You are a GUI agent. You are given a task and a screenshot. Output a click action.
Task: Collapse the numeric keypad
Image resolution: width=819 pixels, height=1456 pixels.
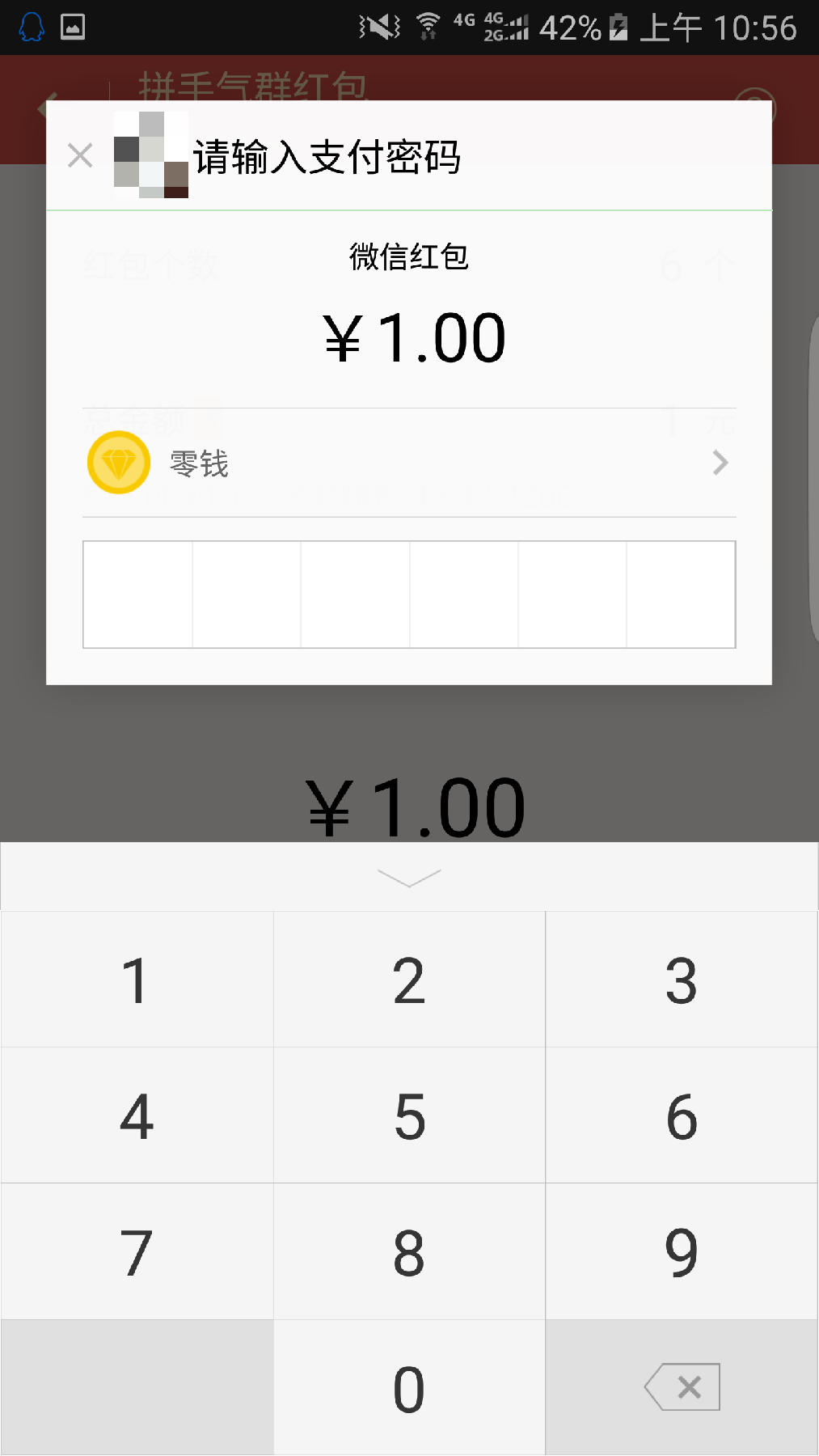[409, 878]
